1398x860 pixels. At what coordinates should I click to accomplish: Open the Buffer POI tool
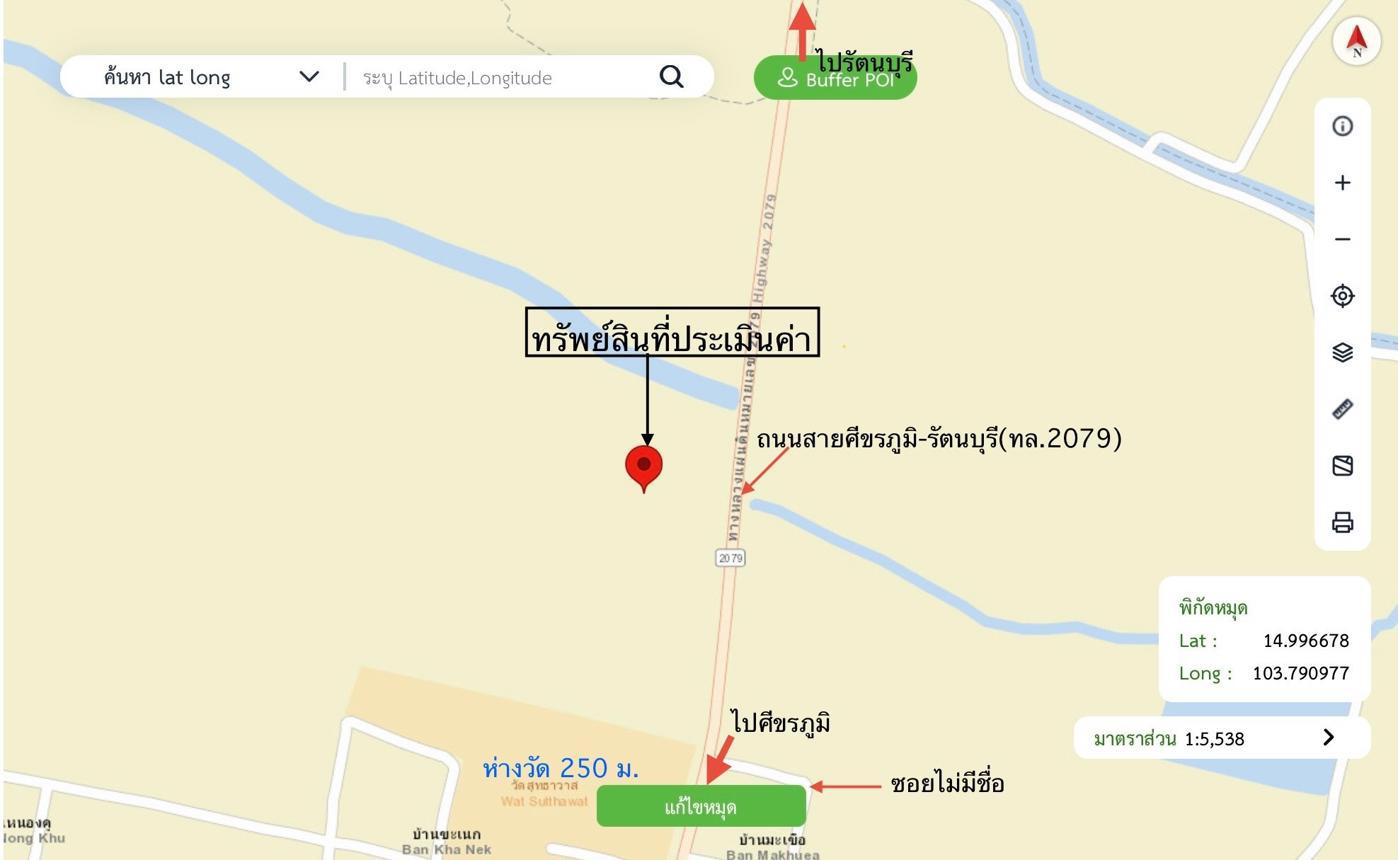835,80
